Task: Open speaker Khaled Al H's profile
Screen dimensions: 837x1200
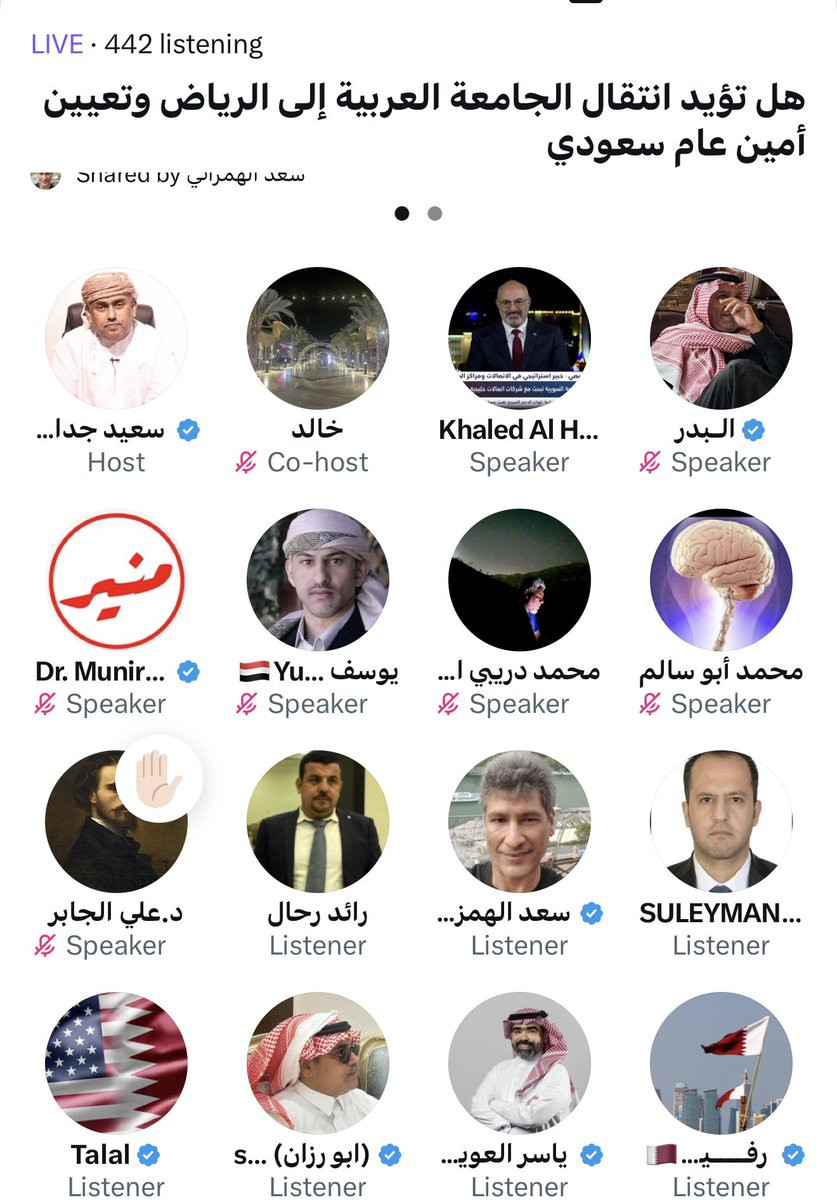Action: 519,338
